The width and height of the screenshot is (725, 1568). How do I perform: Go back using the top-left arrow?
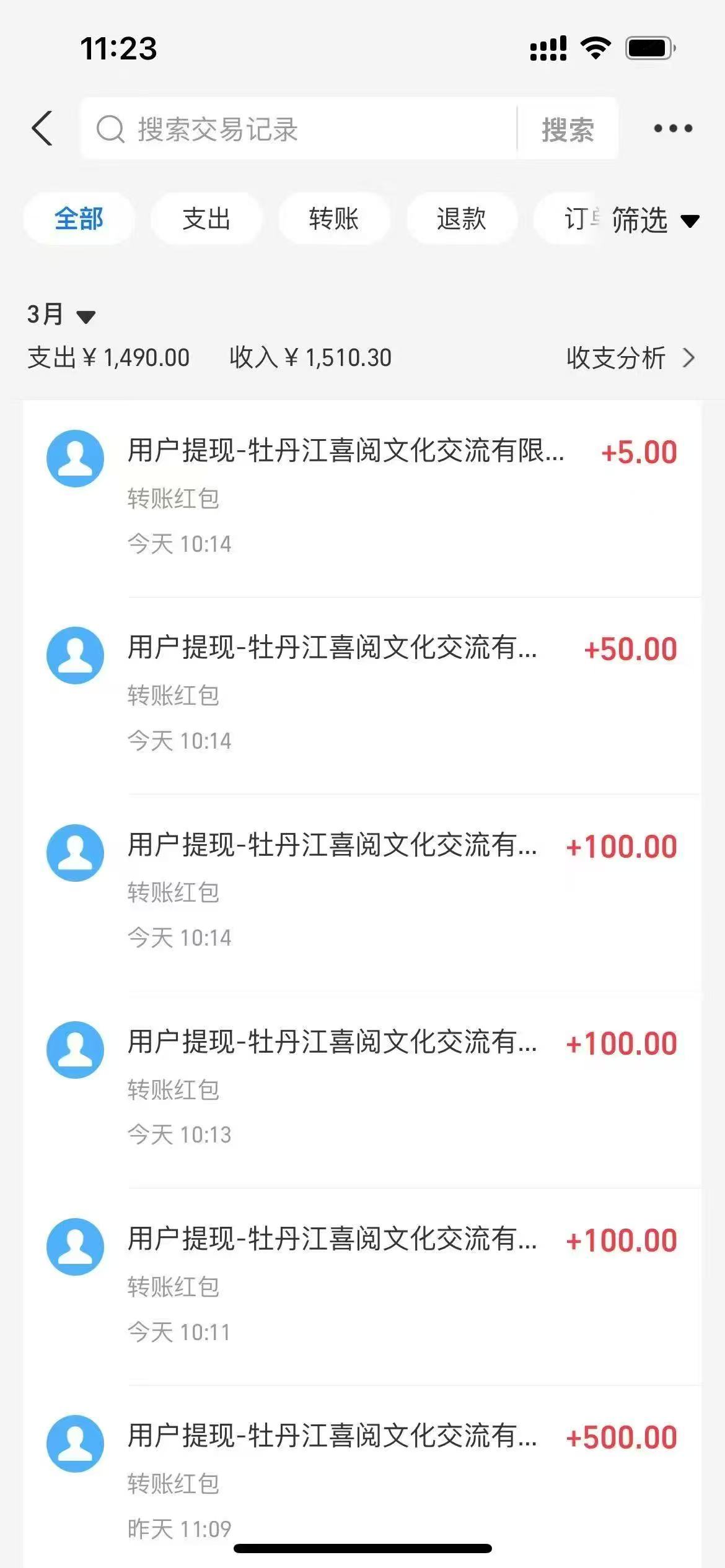(x=42, y=129)
